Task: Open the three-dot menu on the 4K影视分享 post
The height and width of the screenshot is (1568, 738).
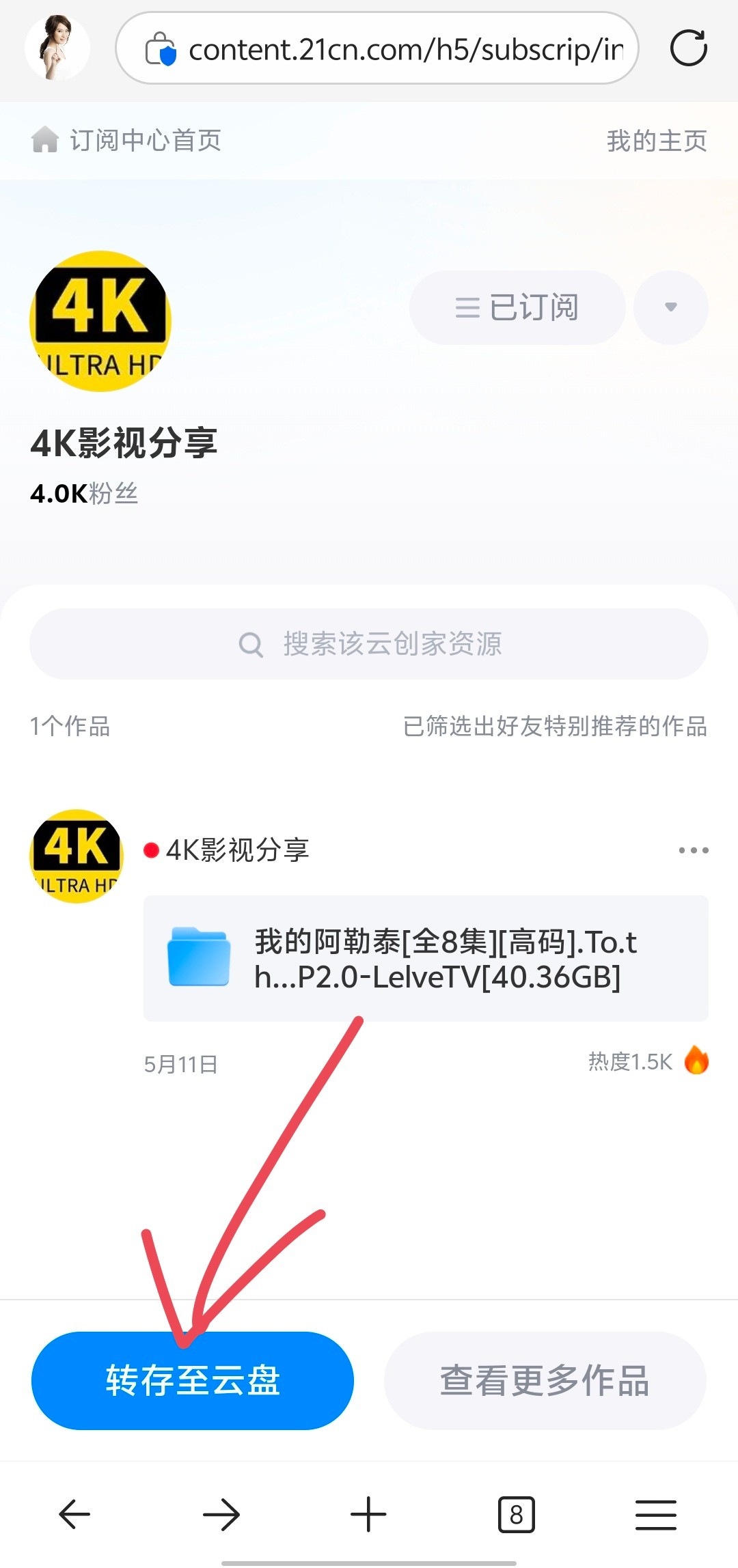Action: pyautogui.click(x=693, y=850)
